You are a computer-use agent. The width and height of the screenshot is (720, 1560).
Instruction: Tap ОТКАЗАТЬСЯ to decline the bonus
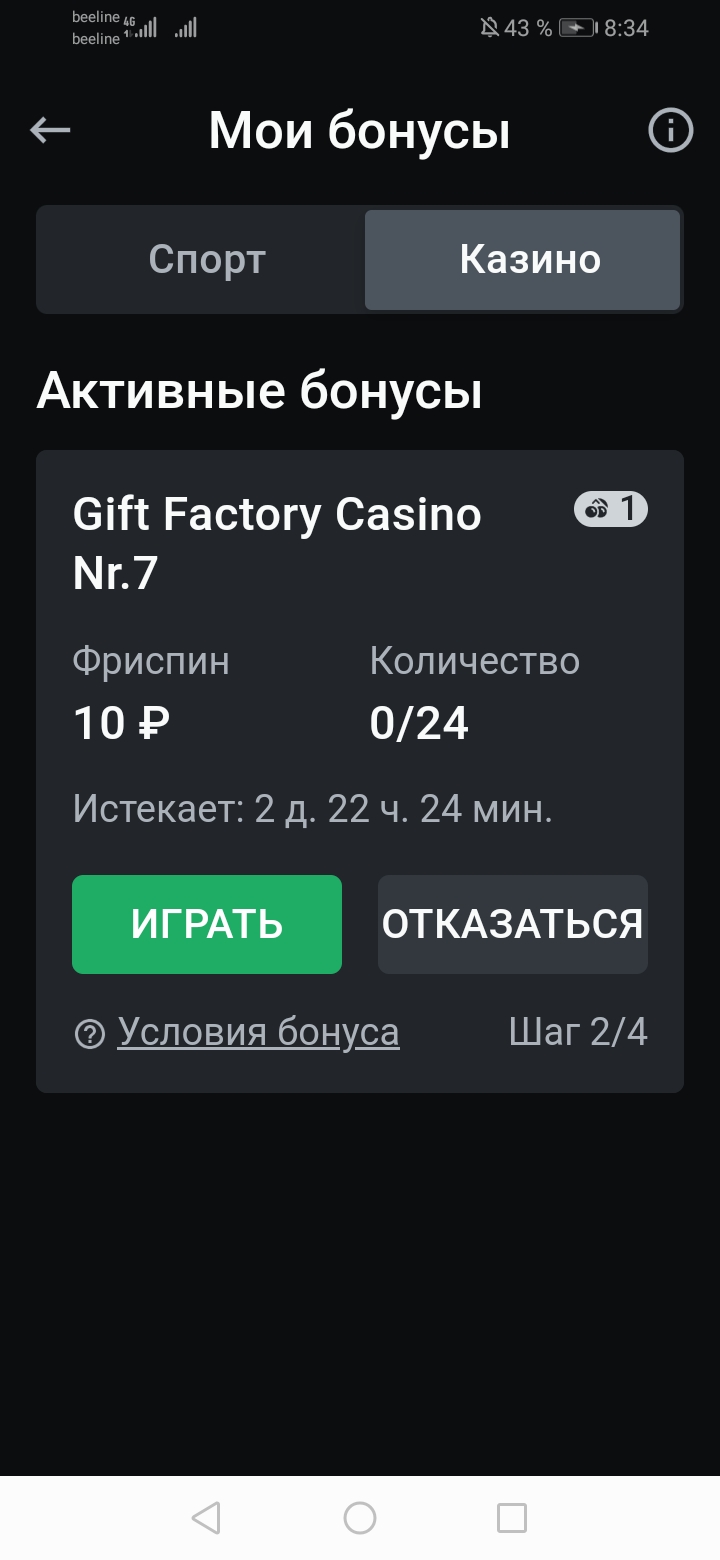512,924
